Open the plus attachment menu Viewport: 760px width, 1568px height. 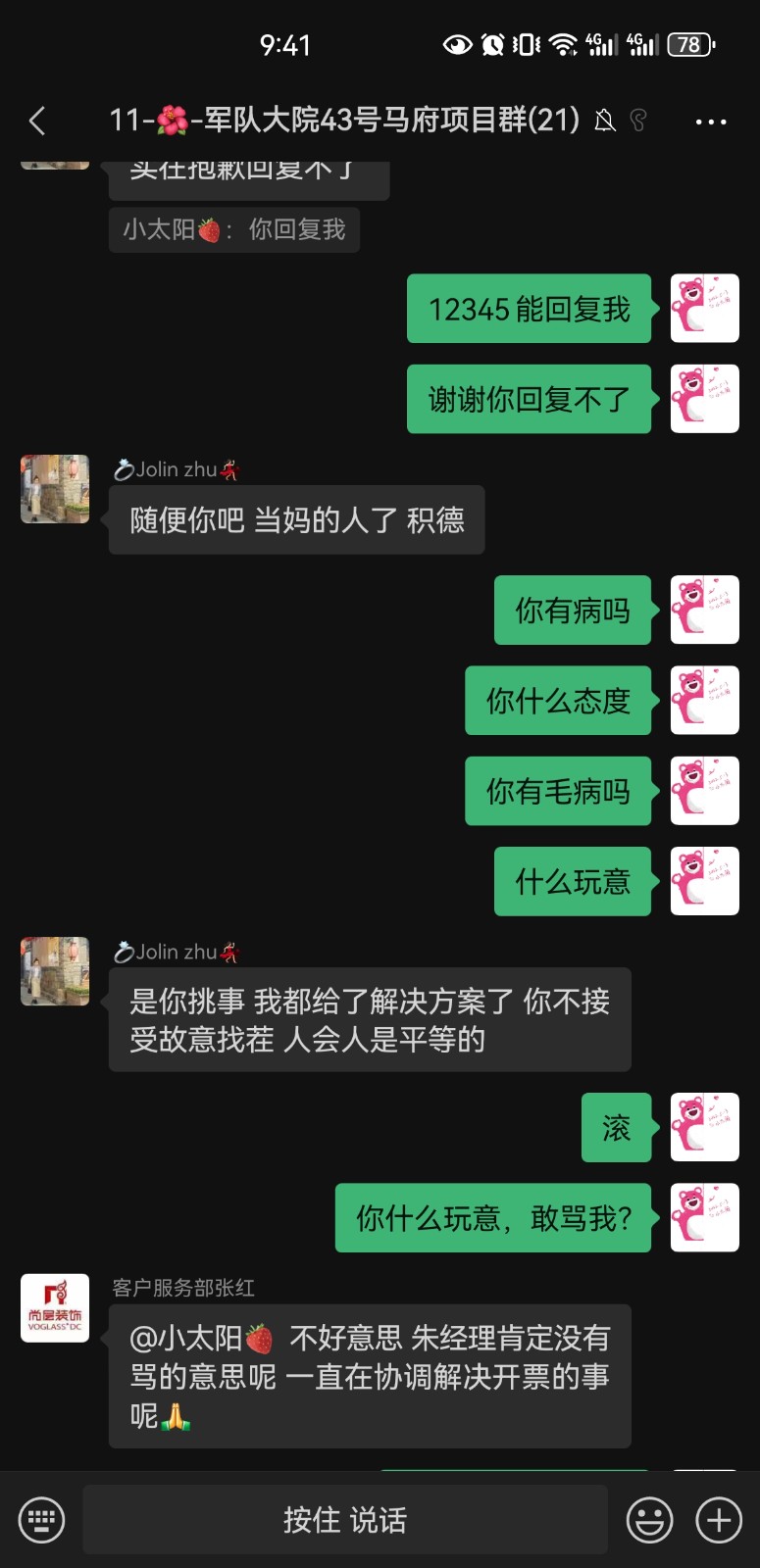pyautogui.click(x=719, y=1520)
